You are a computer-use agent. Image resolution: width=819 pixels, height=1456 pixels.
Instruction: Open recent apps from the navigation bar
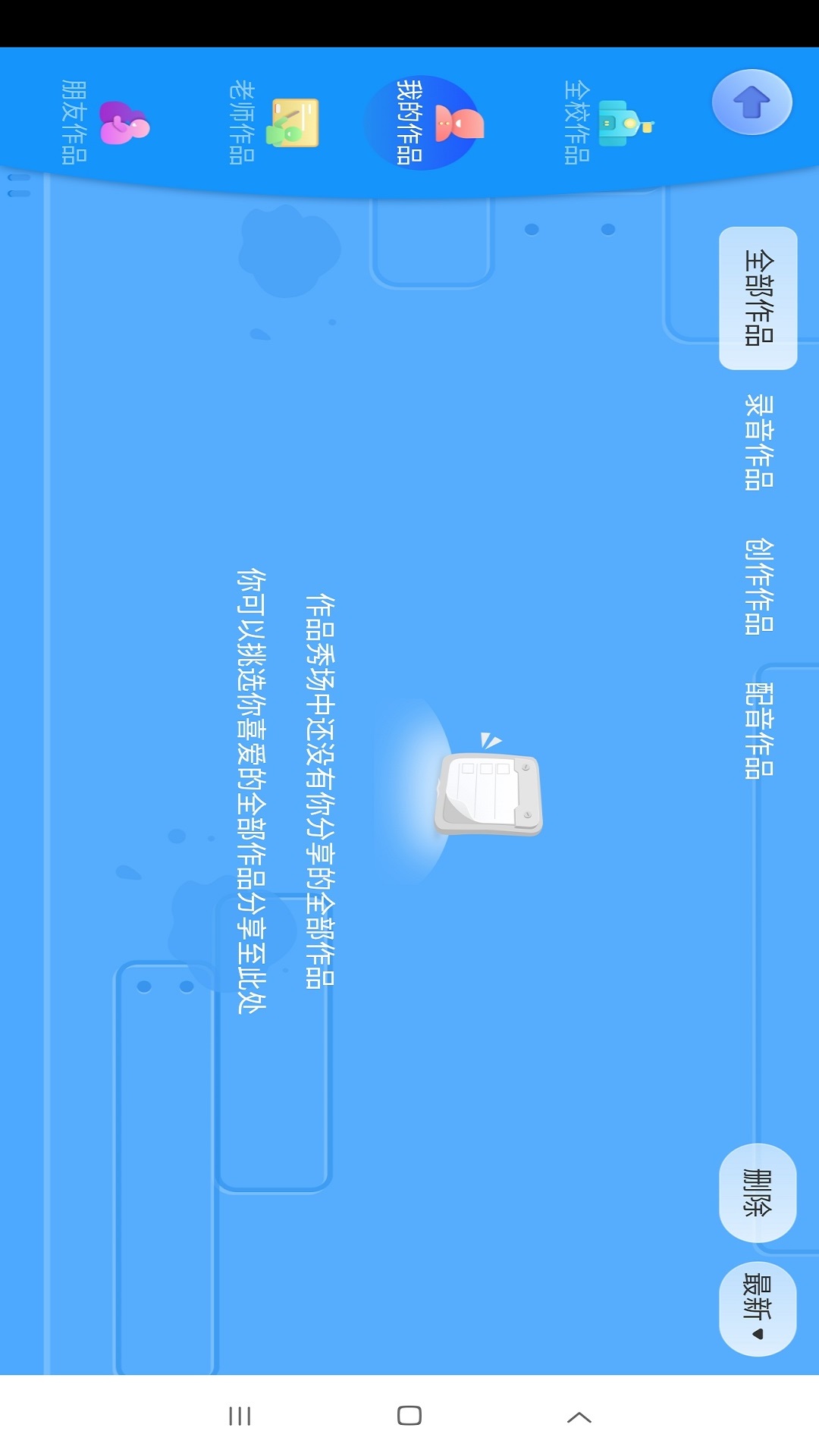(240, 1415)
